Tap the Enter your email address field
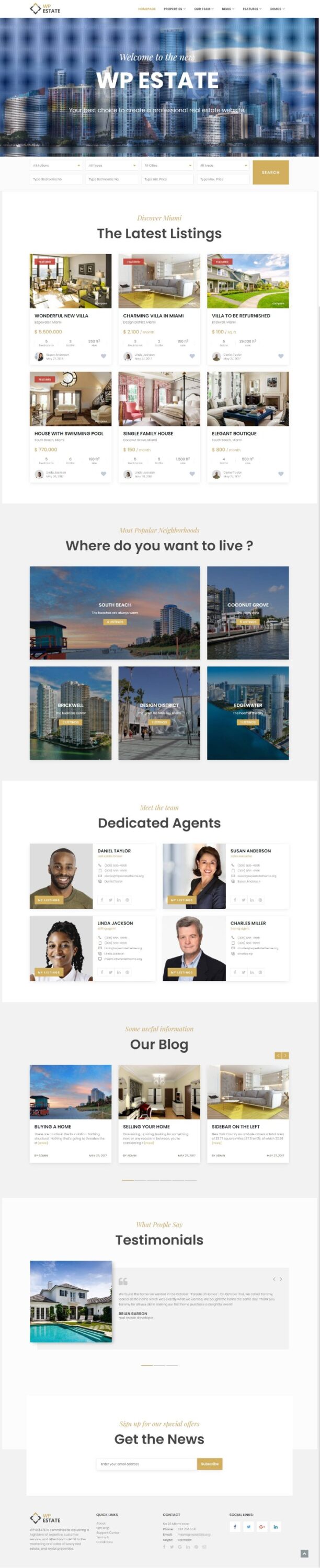The image size is (320, 1568). (x=146, y=1464)
